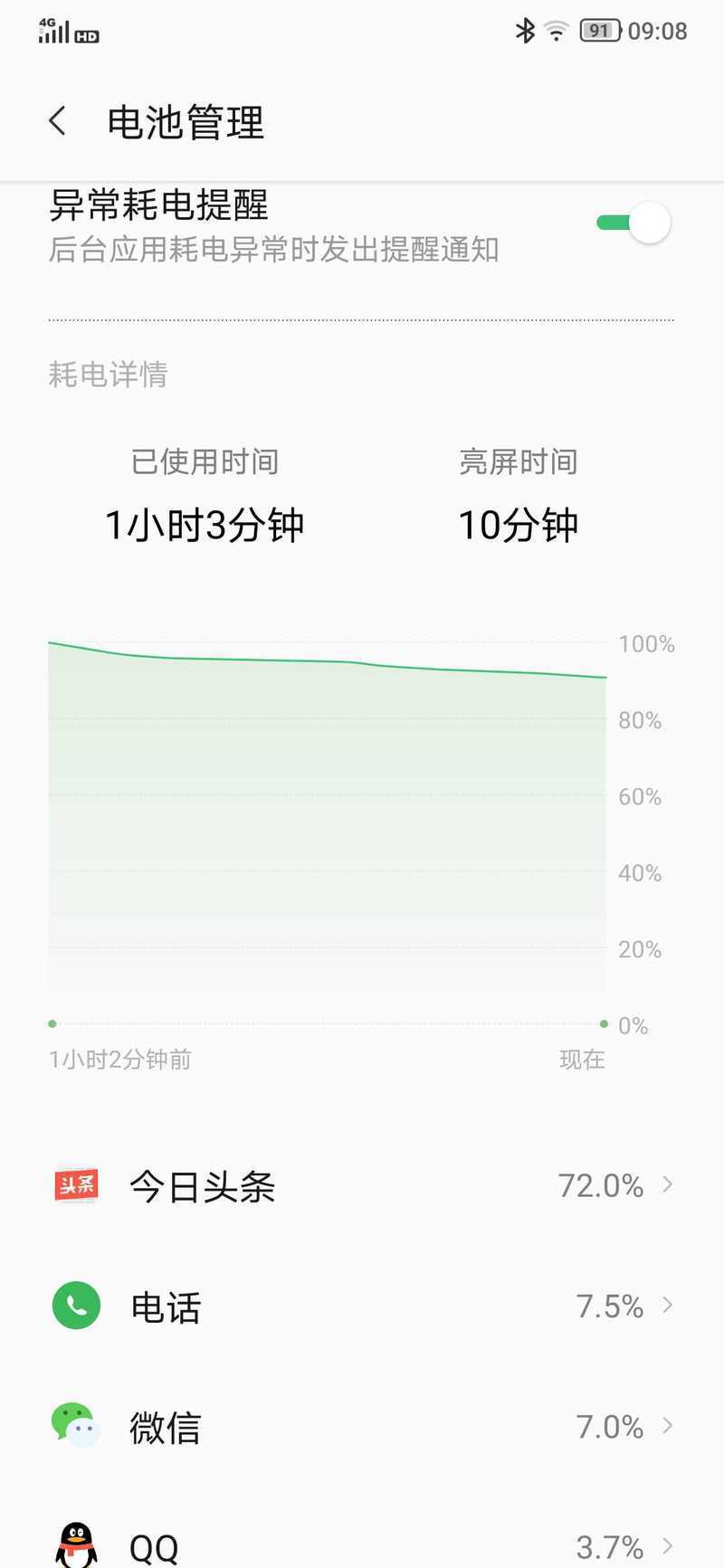Go back from 电池管理
The height and width of the screenshot is (1568, 724).
[58, 121]
